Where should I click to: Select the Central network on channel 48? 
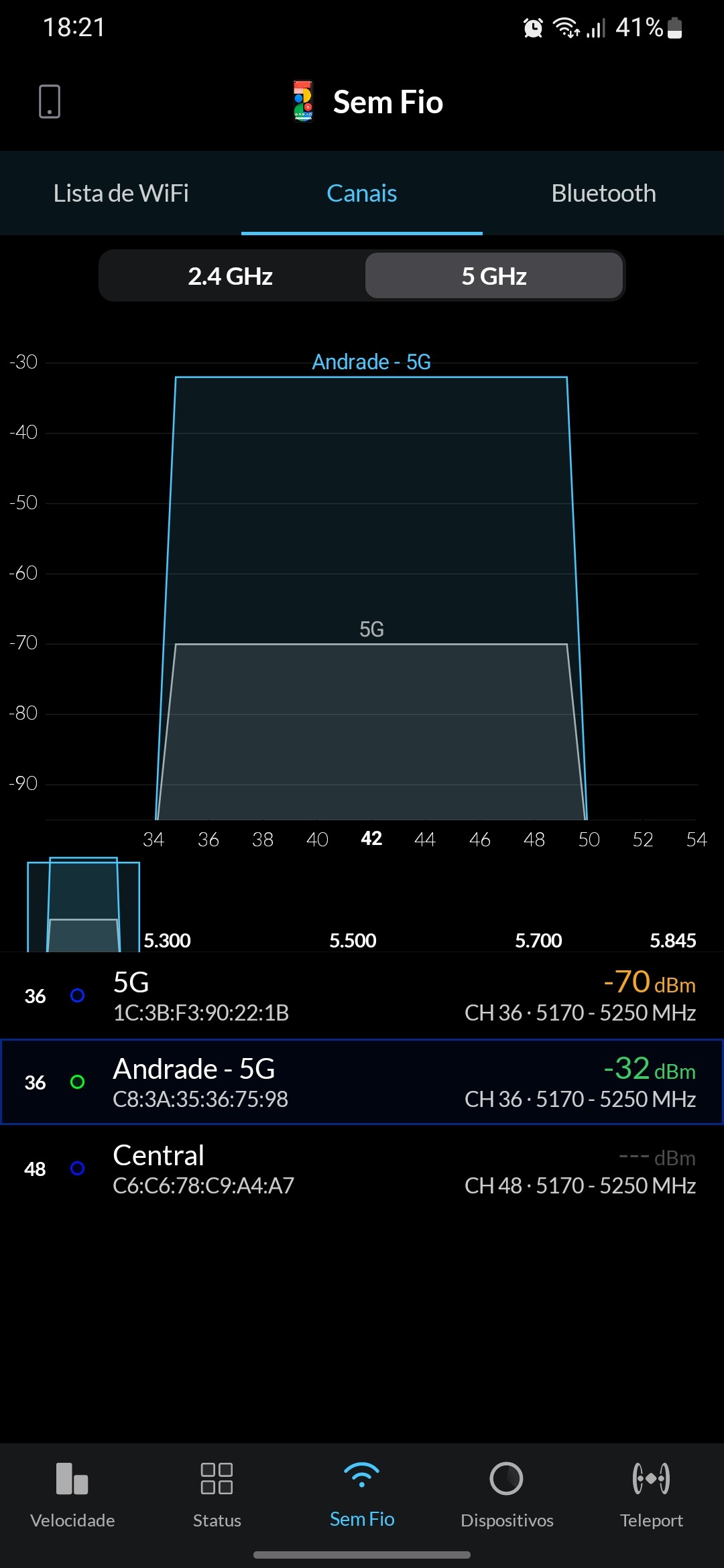pos(362,1169)
